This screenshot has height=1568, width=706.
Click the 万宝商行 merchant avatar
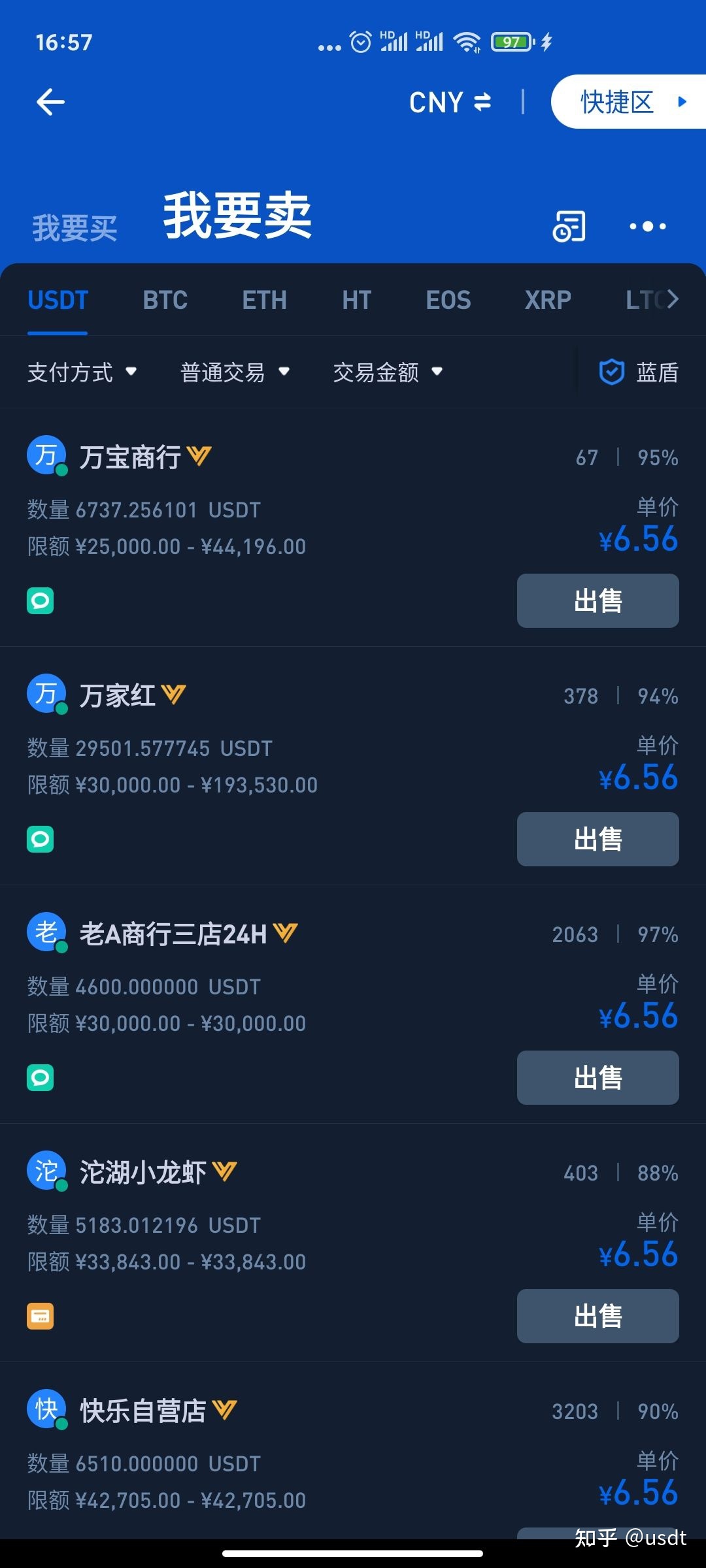coord(46,455)
